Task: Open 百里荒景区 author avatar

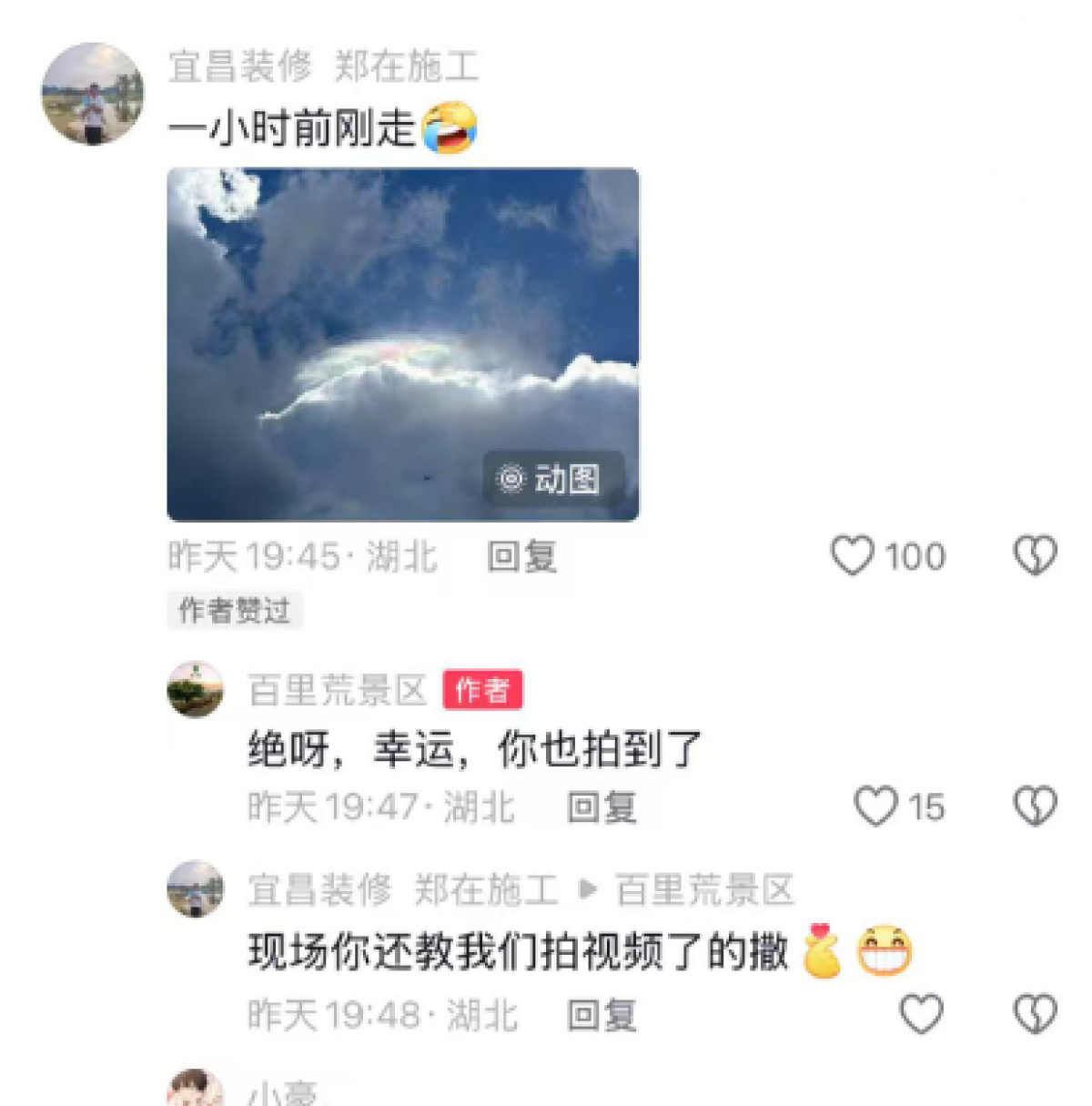Action: [196, 690]
